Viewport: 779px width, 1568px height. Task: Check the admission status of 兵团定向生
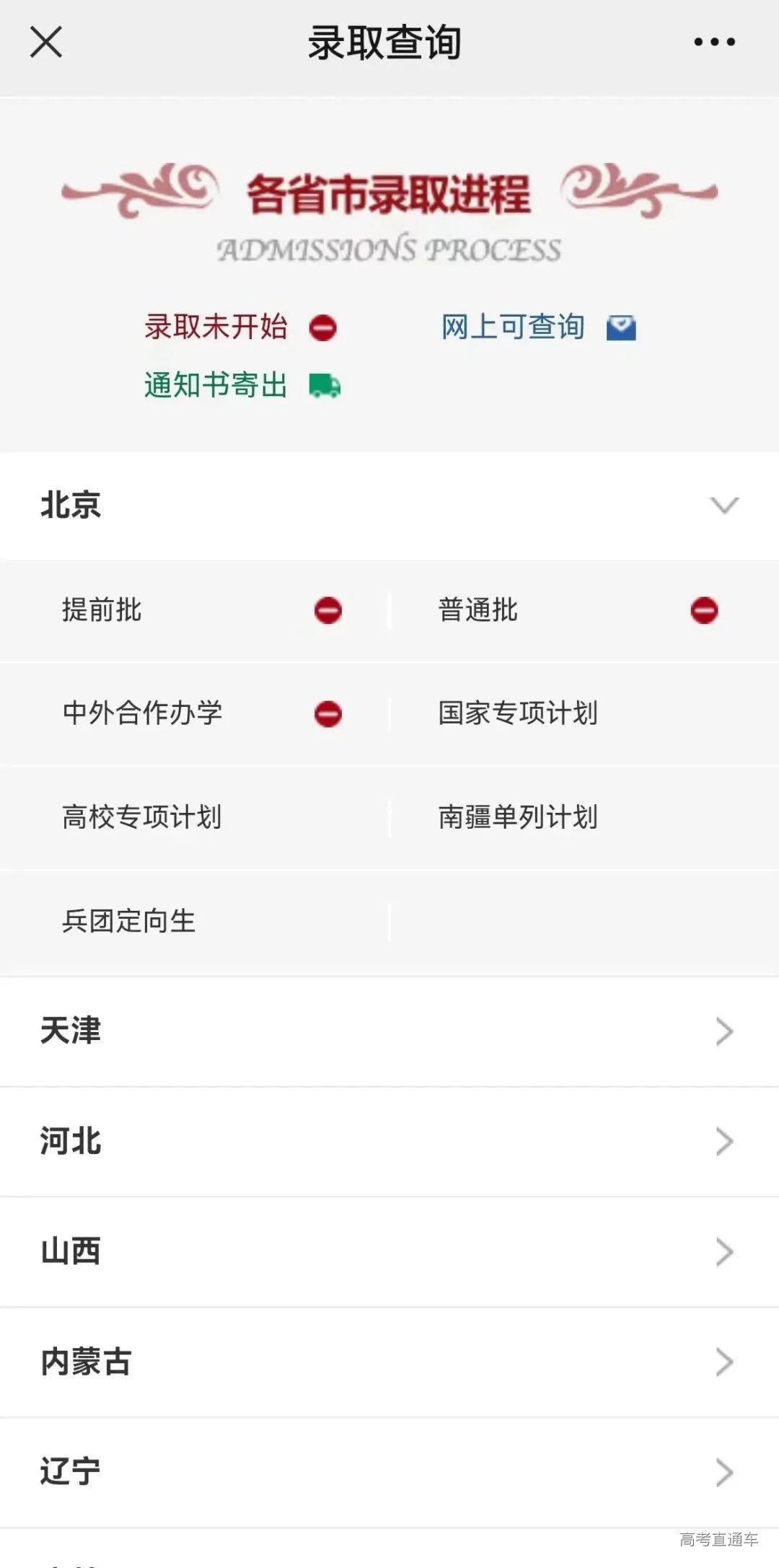[x=128, y=920]
